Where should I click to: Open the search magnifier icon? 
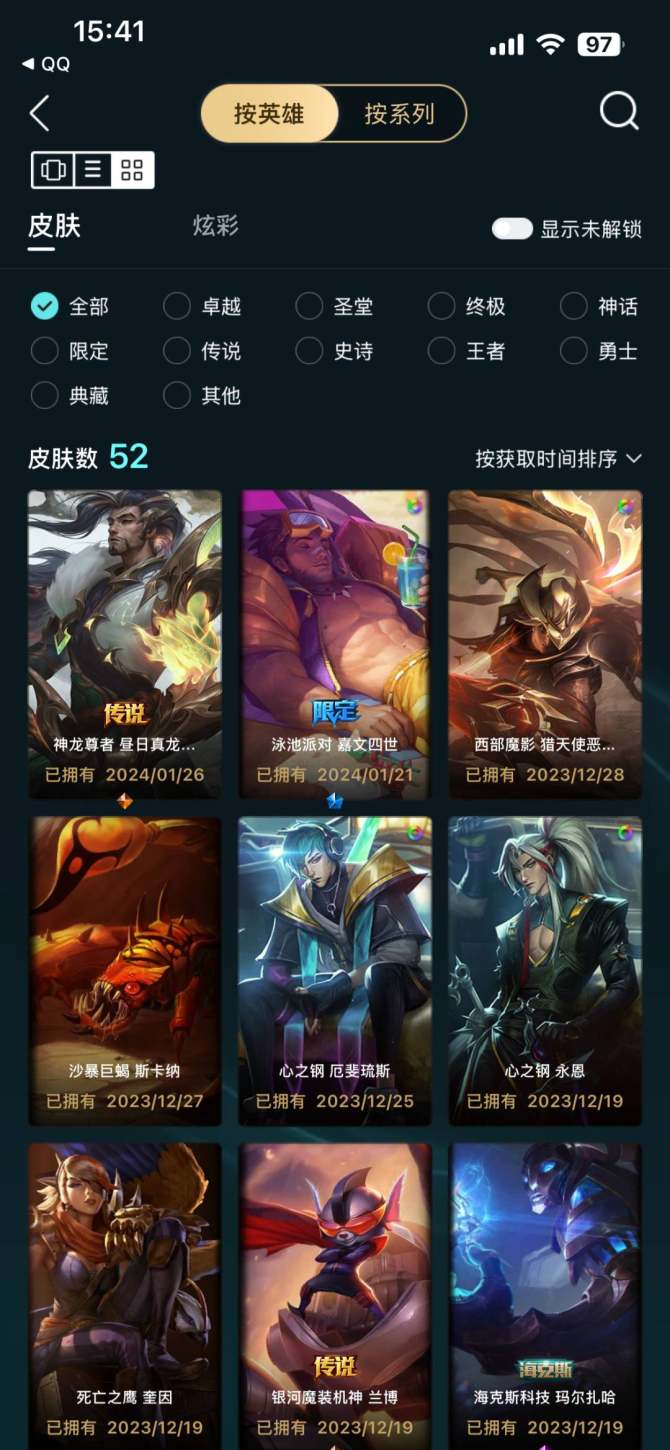click(x=618, y=112)
